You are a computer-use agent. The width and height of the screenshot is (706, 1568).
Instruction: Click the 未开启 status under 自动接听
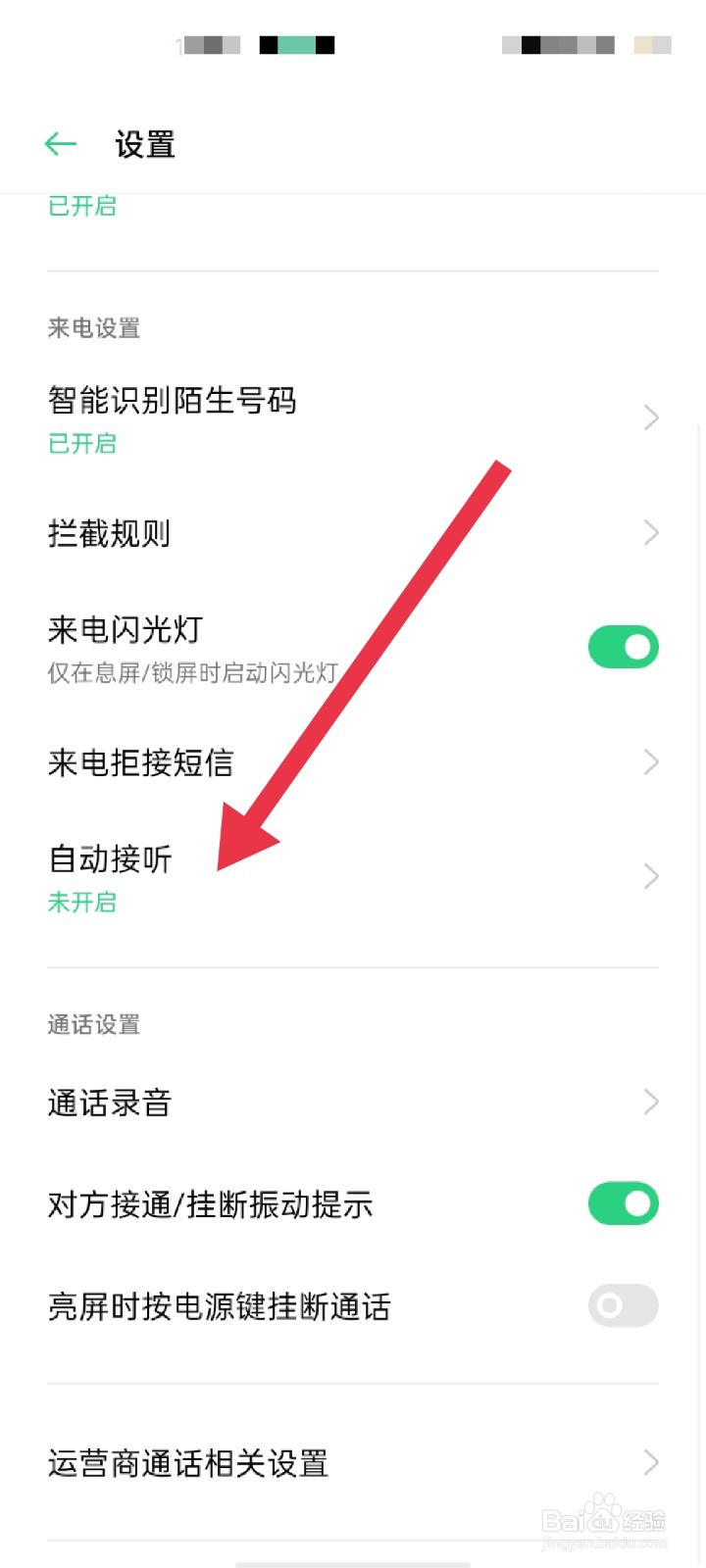(x=81, y=903)
